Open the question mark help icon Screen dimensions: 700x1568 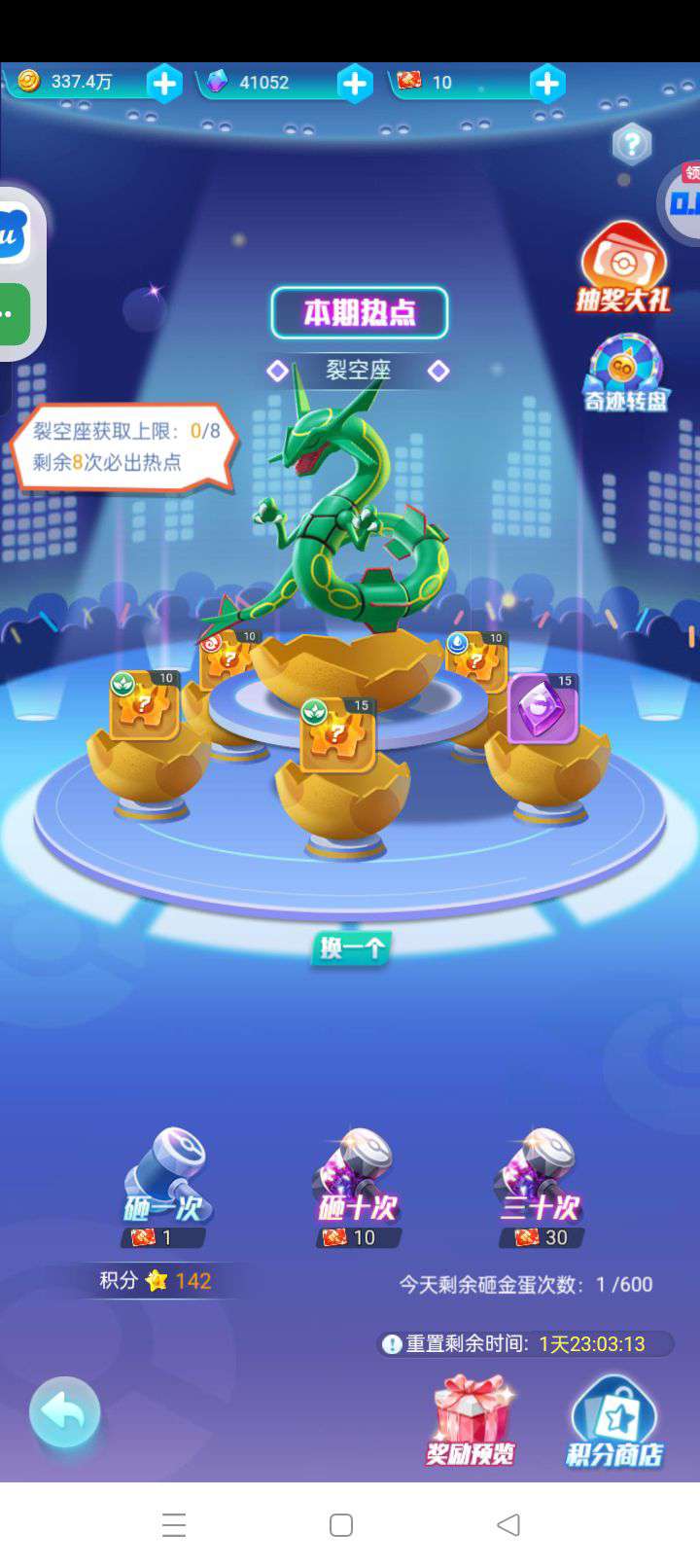(631, 145)
